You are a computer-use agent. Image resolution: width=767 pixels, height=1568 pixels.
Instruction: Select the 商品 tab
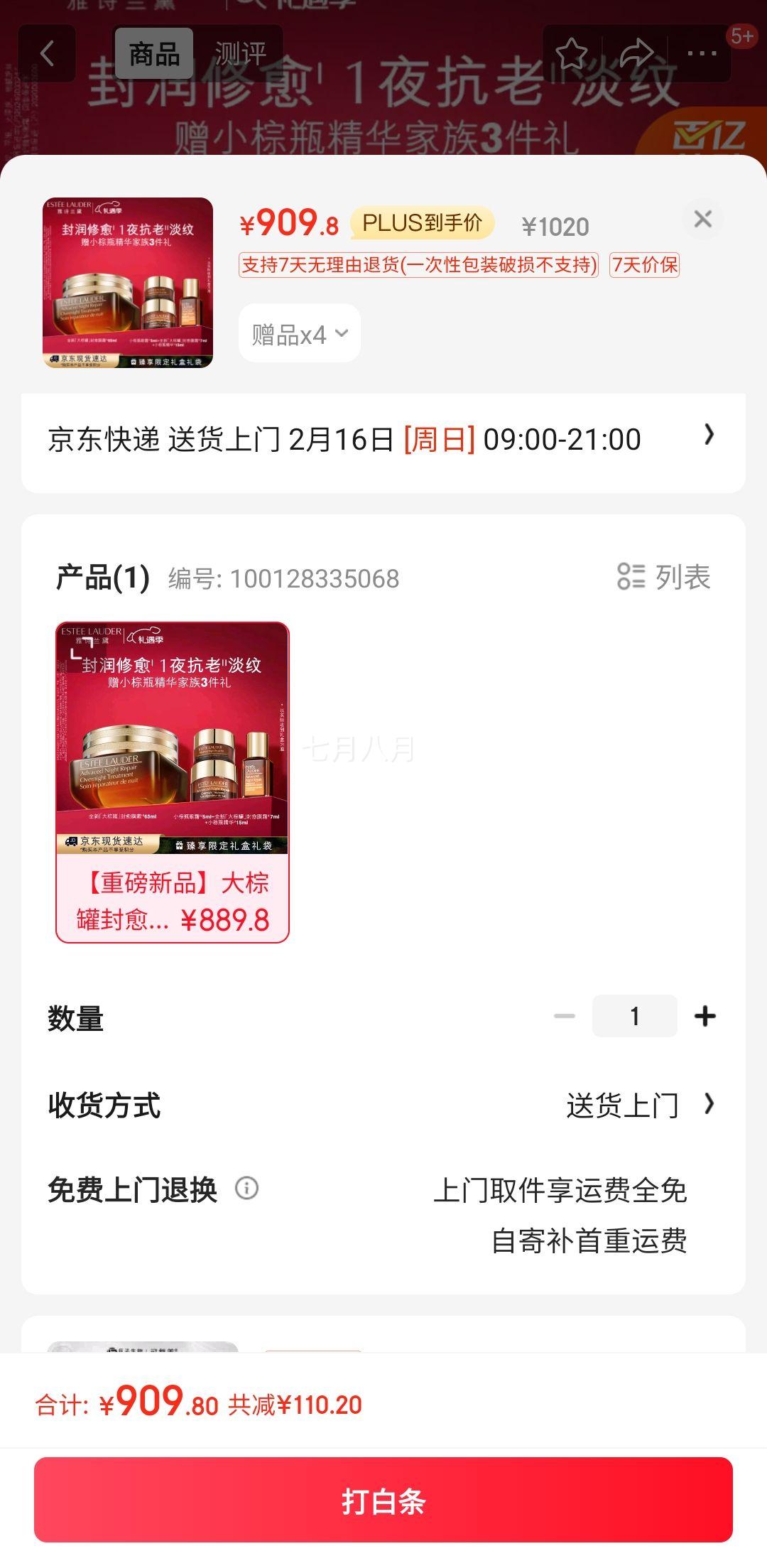pos(156,53)
